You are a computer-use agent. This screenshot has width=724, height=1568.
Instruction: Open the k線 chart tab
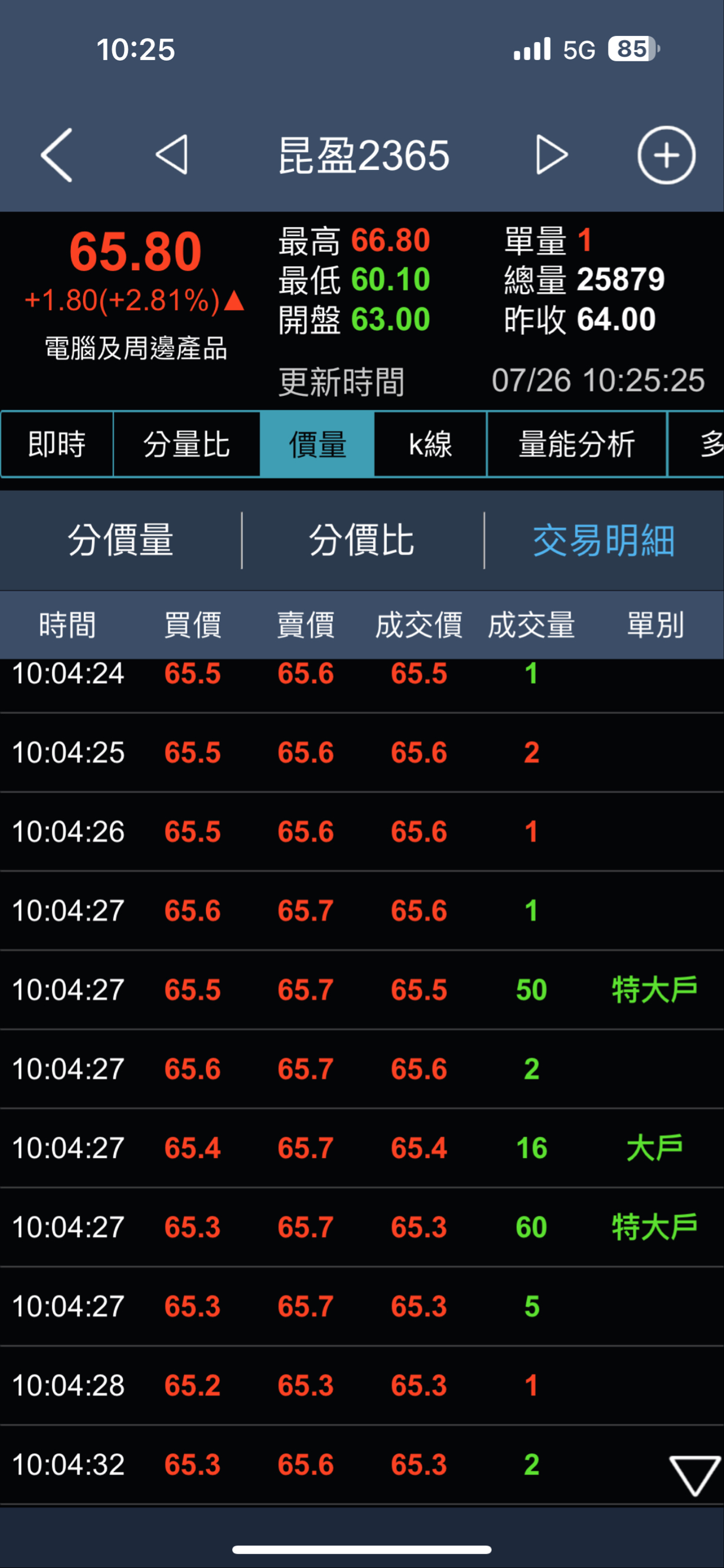pyautogui.click(x=429, y=444)
